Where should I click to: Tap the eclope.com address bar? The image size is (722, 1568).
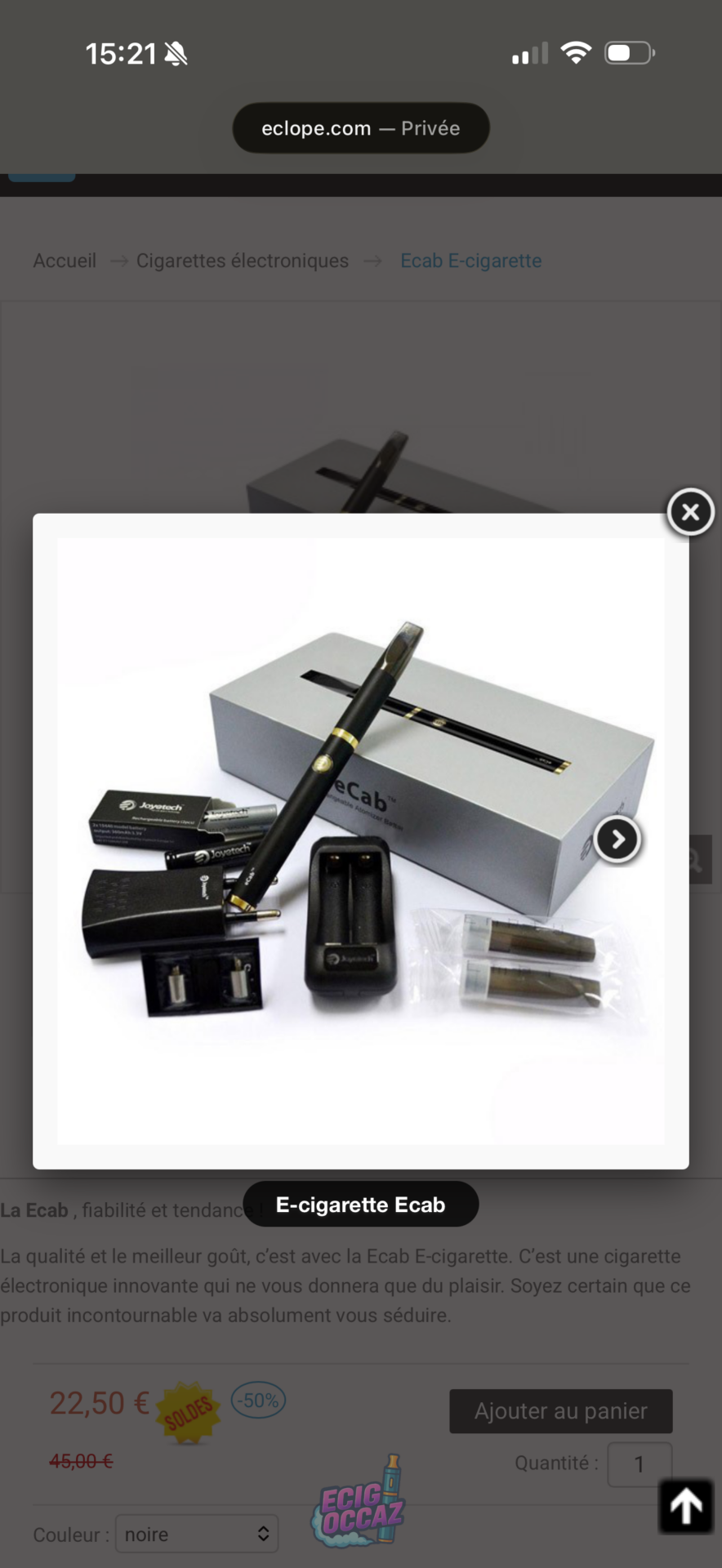pos(361,128)
